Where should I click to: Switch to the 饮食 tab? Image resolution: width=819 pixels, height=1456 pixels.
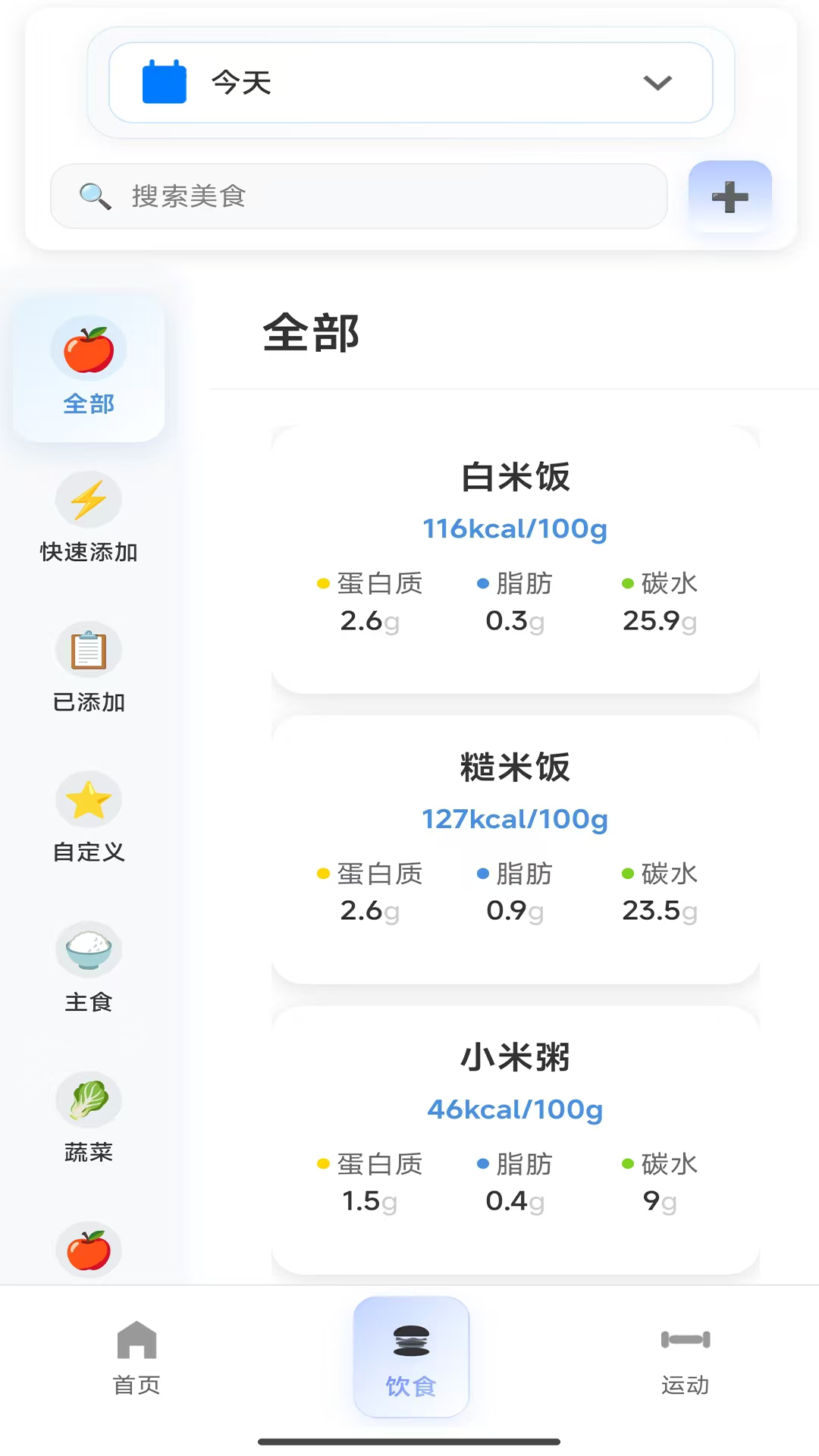coord(410,1357)
